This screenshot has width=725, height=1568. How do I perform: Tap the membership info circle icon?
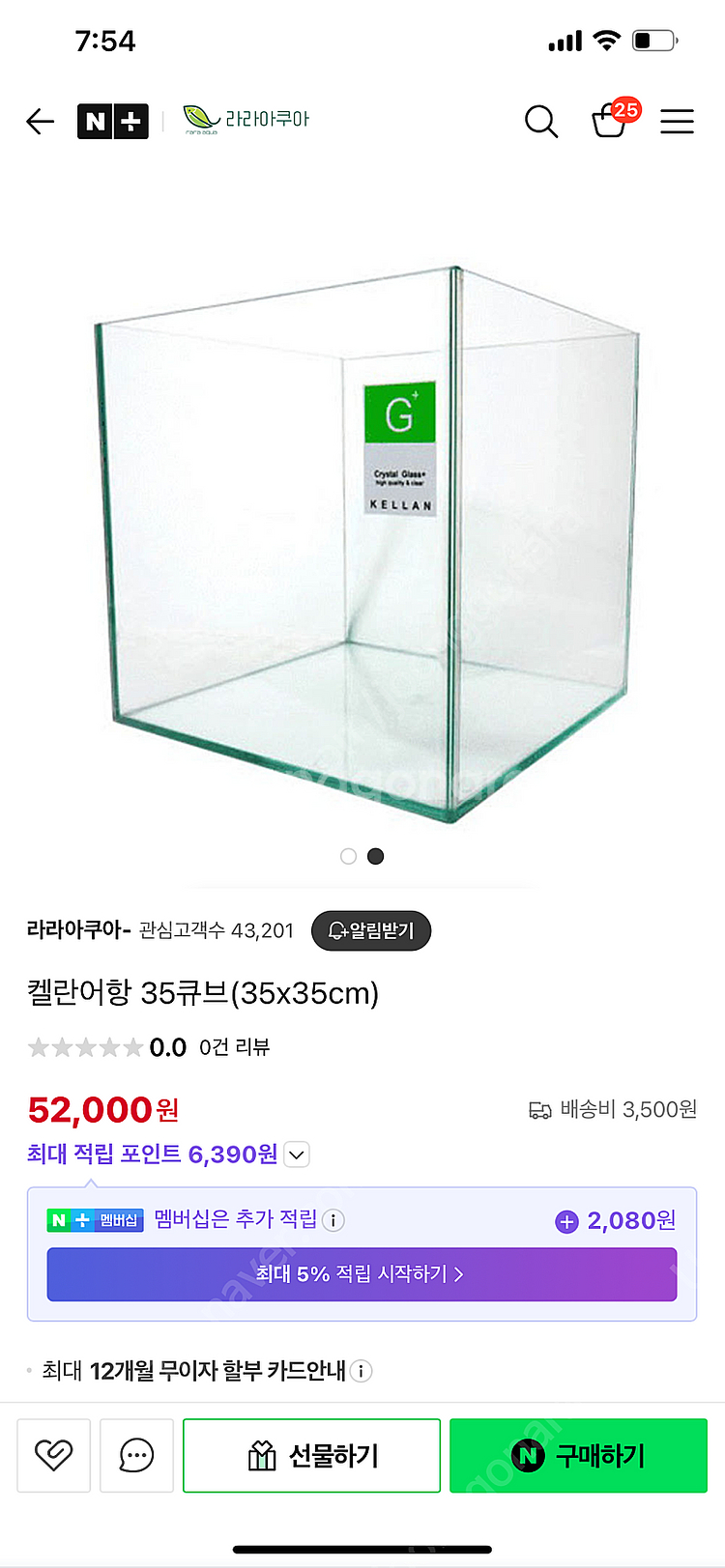click(333, 1220)
